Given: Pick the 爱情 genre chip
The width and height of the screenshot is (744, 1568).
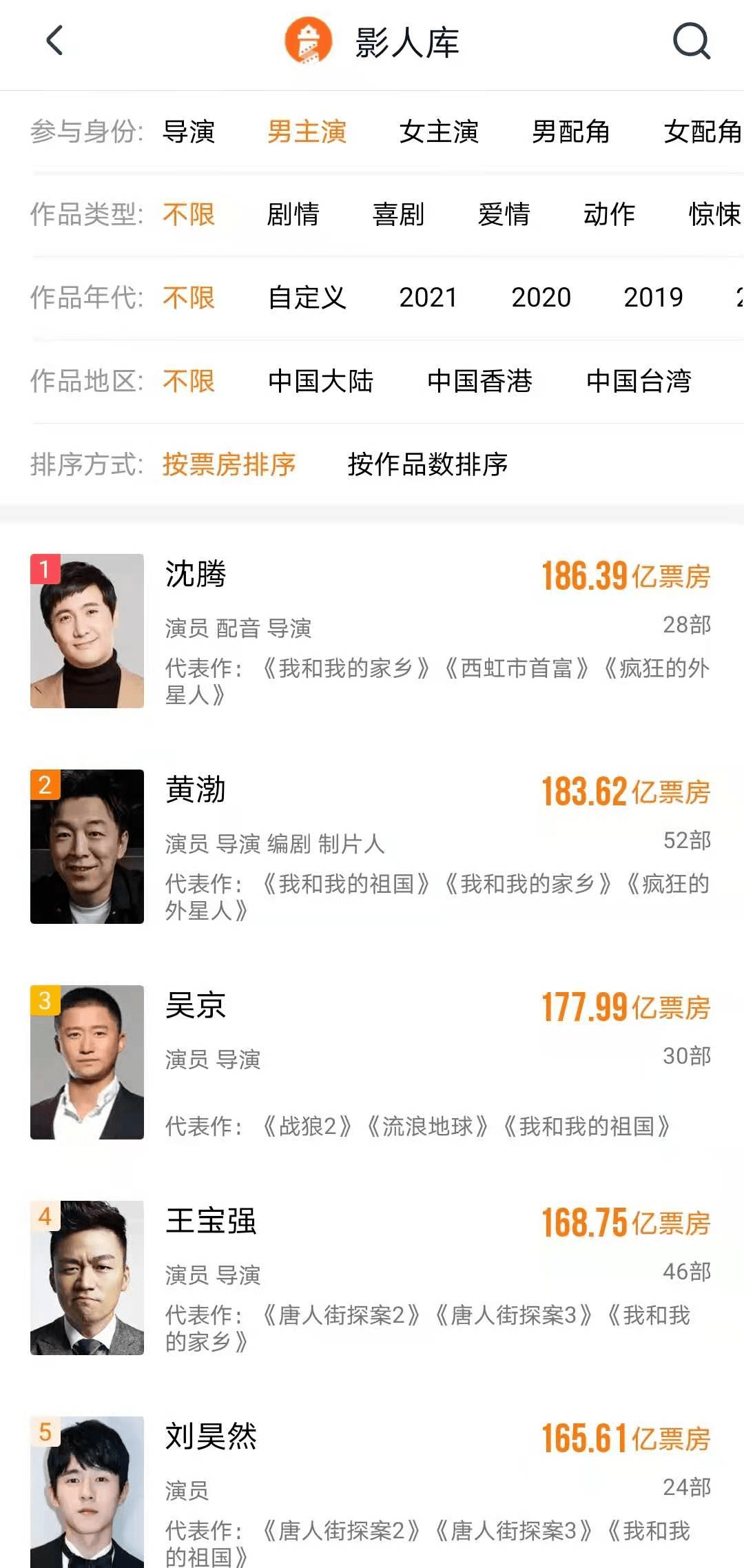Looking at the screenshot, I should point(504,214).
